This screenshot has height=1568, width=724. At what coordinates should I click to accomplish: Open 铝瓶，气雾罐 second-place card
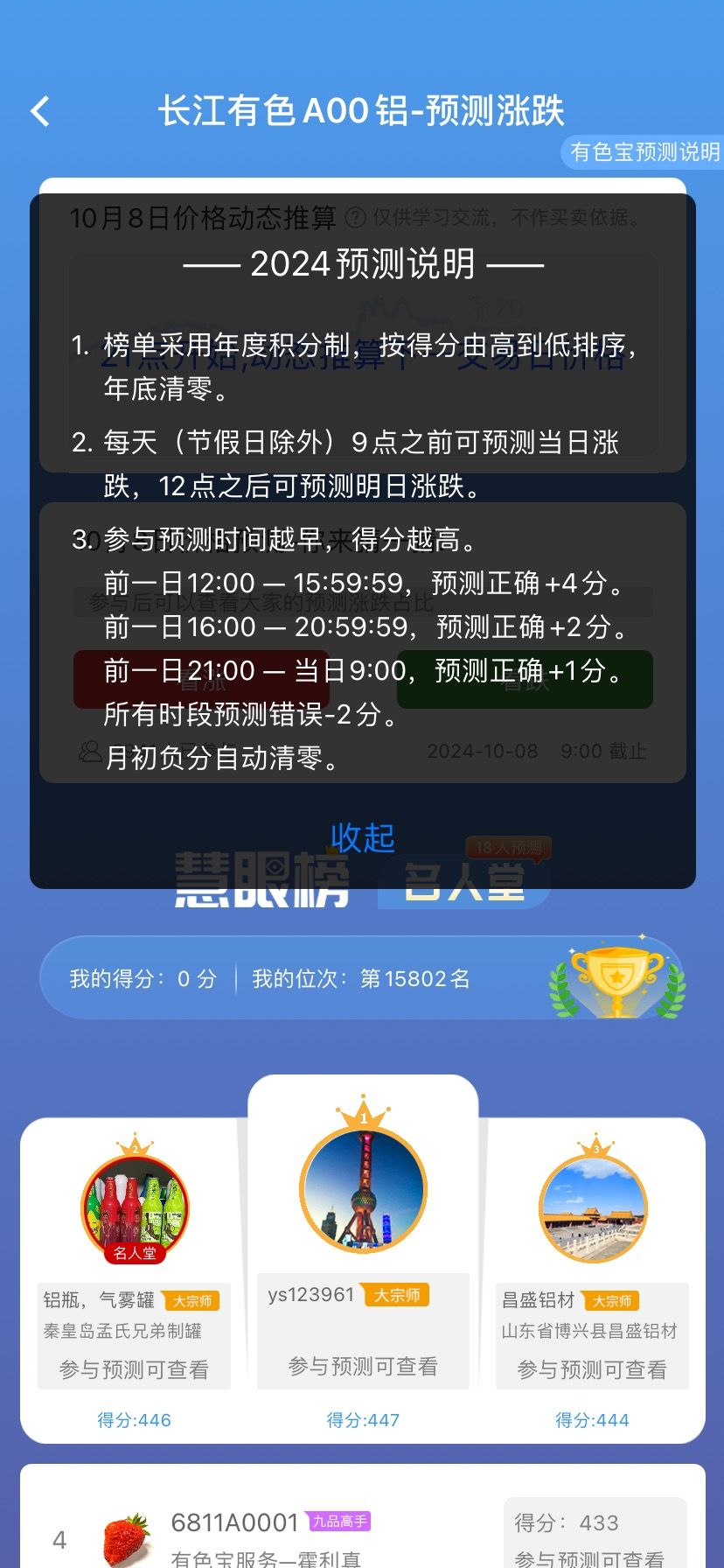coord(134,1280)
